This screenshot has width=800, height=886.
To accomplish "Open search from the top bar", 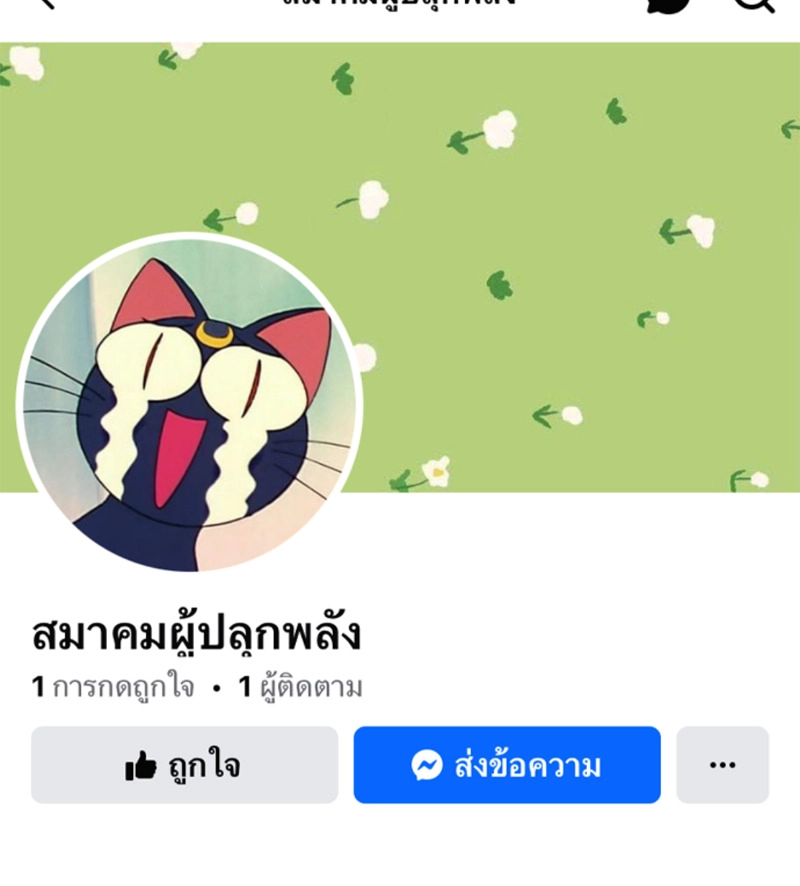I will click(x=755, y=5).
